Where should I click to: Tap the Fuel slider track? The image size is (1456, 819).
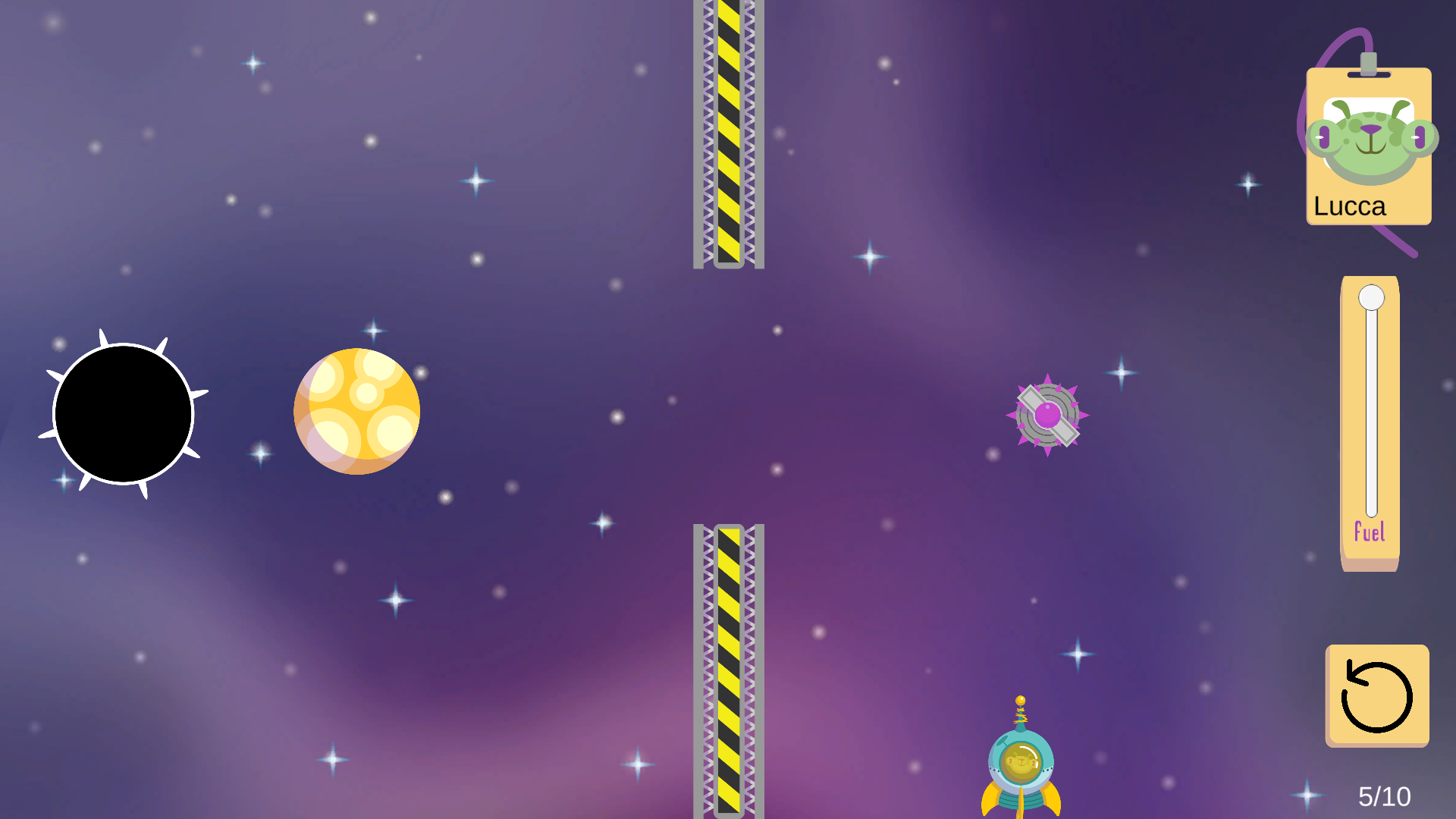pos(1371,409)
